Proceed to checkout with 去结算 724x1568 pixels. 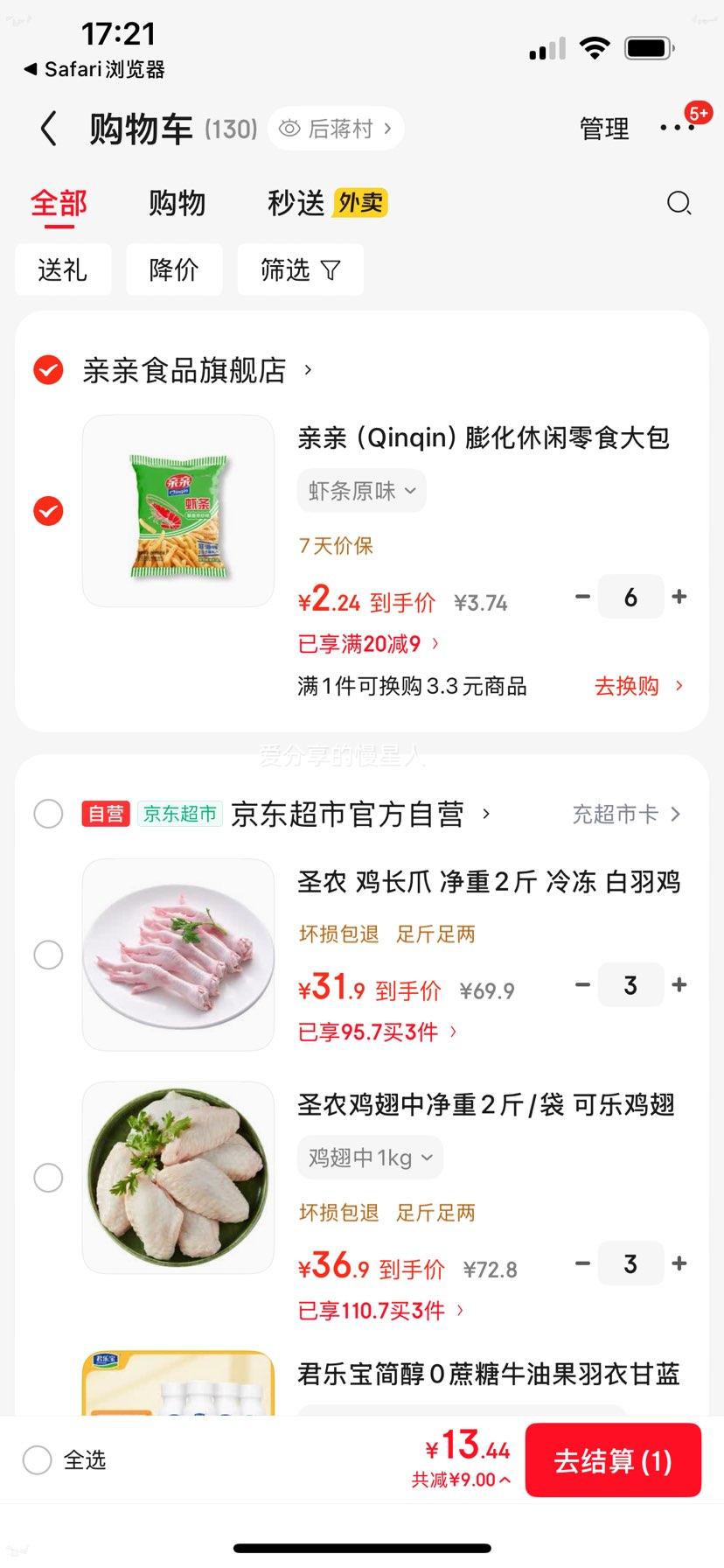[x=612, y=1460]
